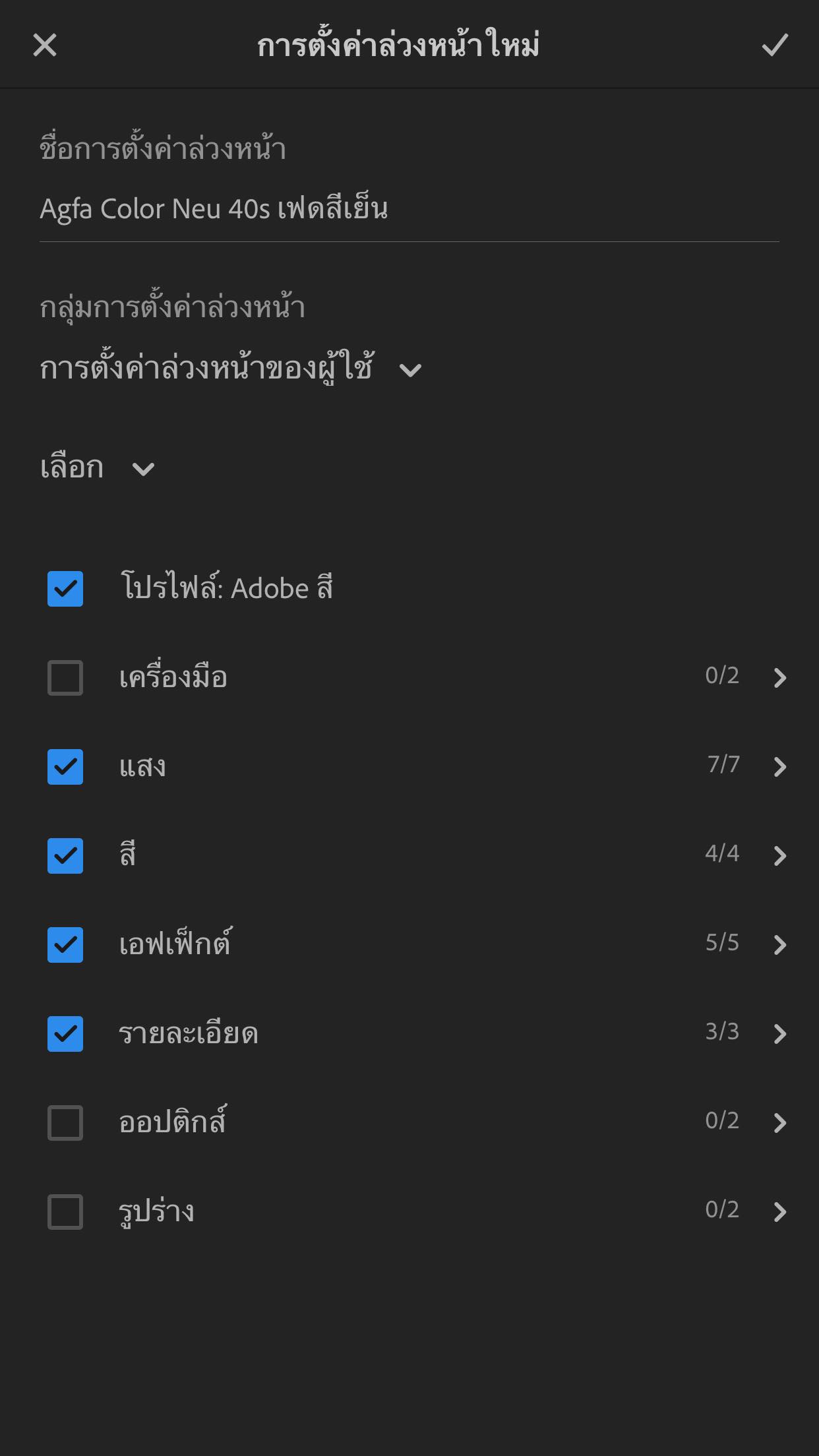The image size is (819, 1456).
Task: Check the ออปติกส์ checkbox
Action: 65,1122
